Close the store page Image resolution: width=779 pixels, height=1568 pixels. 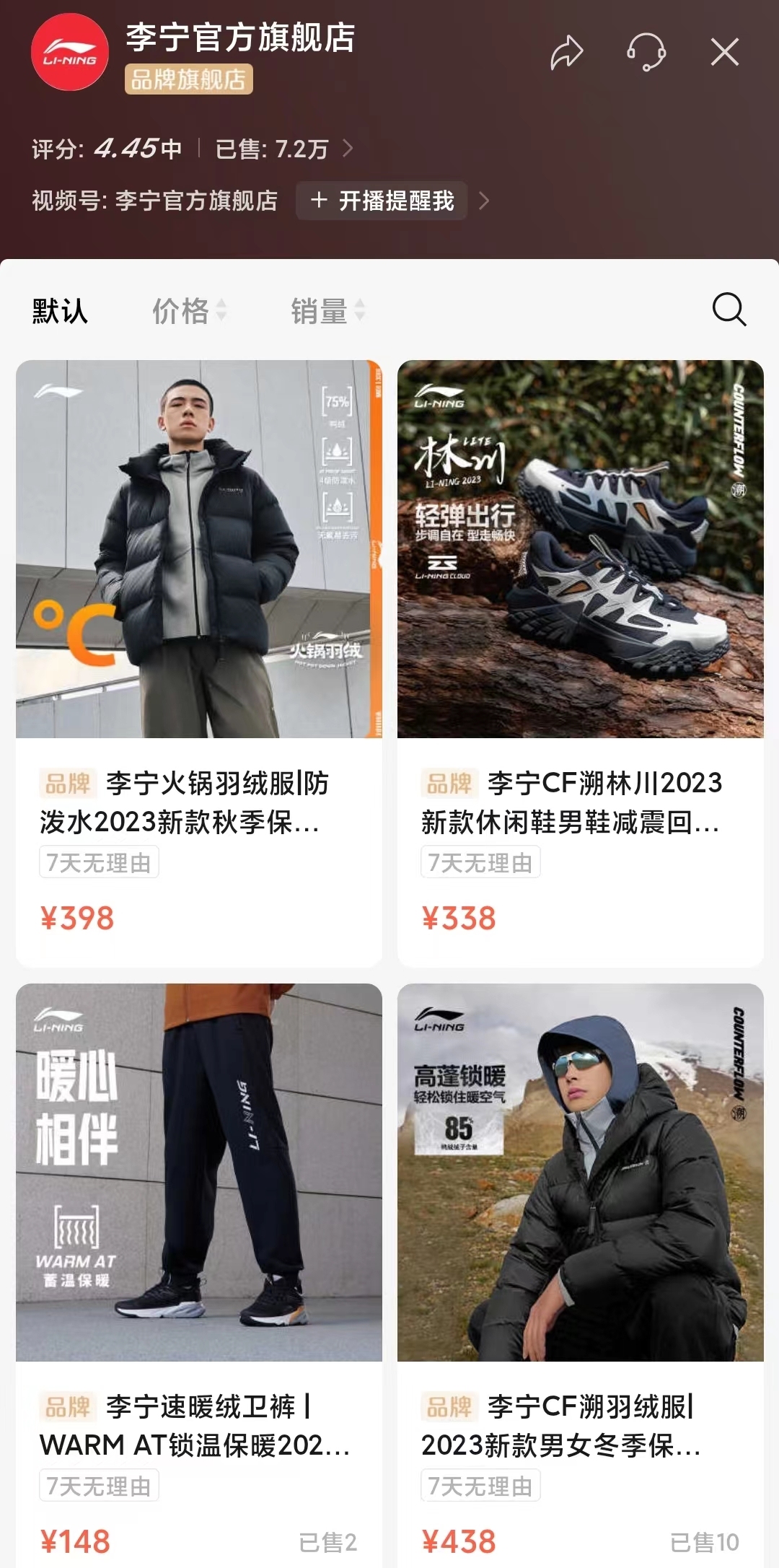(x=724, y=53)
